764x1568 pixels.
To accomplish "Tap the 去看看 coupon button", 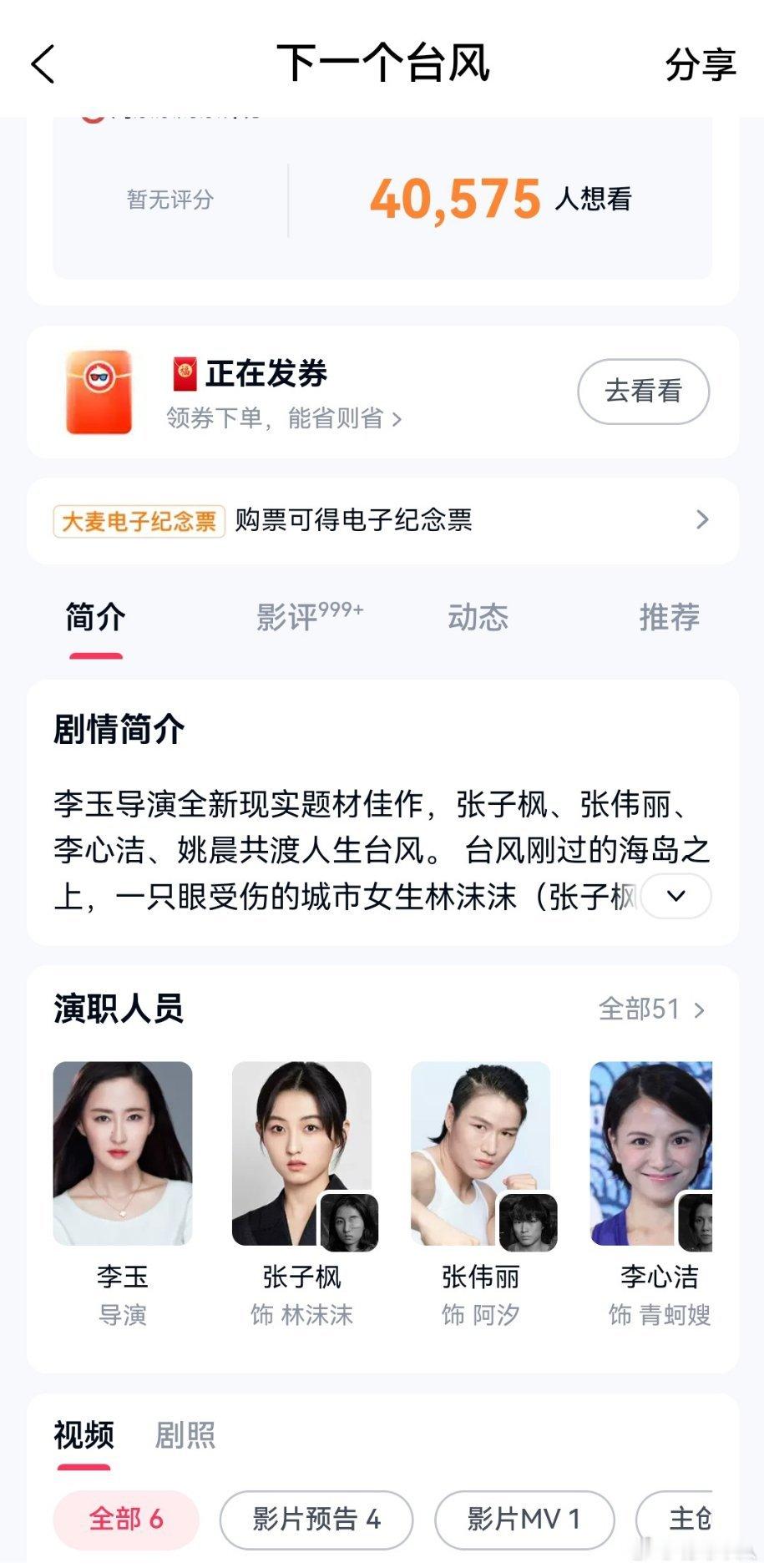I will 643,391.
